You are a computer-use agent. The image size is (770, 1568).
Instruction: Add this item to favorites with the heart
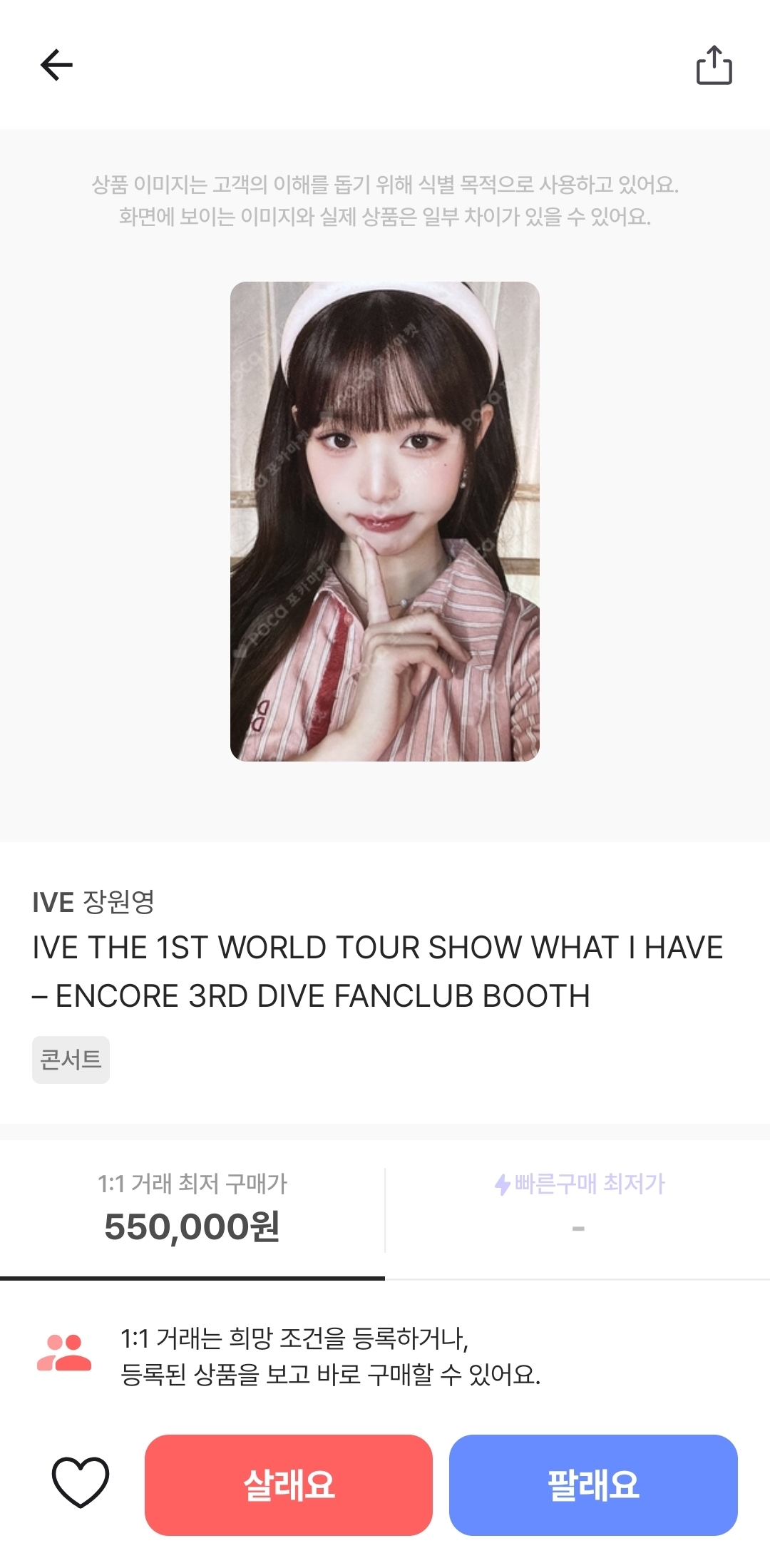click(x=81, y=1483)
